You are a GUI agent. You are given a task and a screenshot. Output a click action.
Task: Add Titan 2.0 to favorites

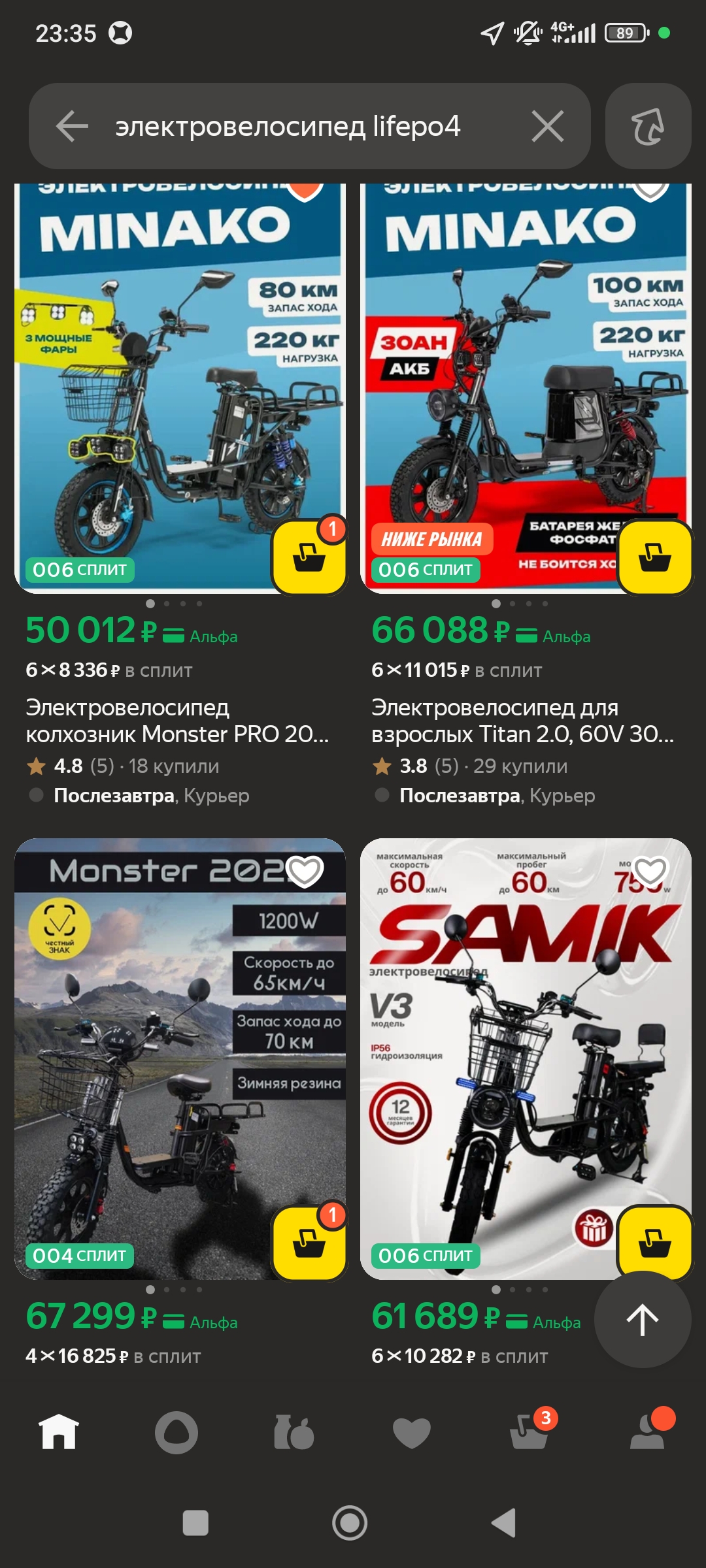(x=650, y=191)
